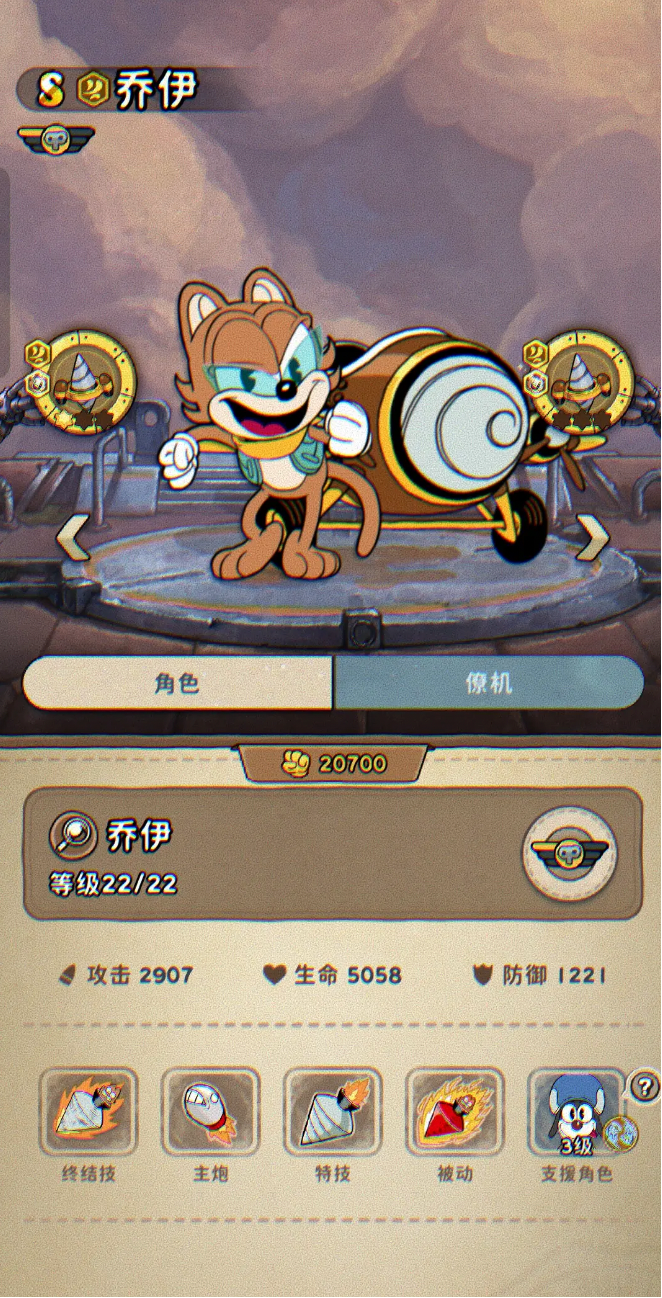
Task: Switch to the 角色 tab
Action: pyautogui.click(x=178, y=683)
